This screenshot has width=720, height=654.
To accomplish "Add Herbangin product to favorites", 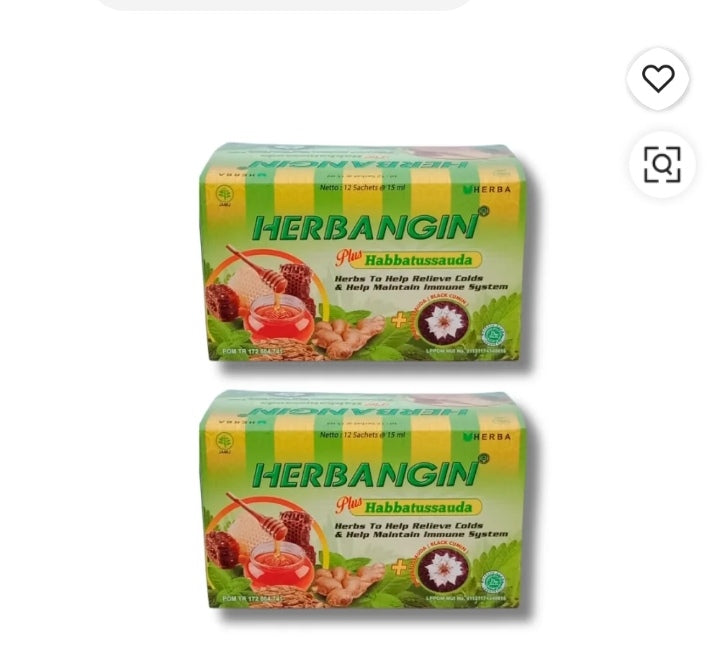I will [x=658, y=79].
